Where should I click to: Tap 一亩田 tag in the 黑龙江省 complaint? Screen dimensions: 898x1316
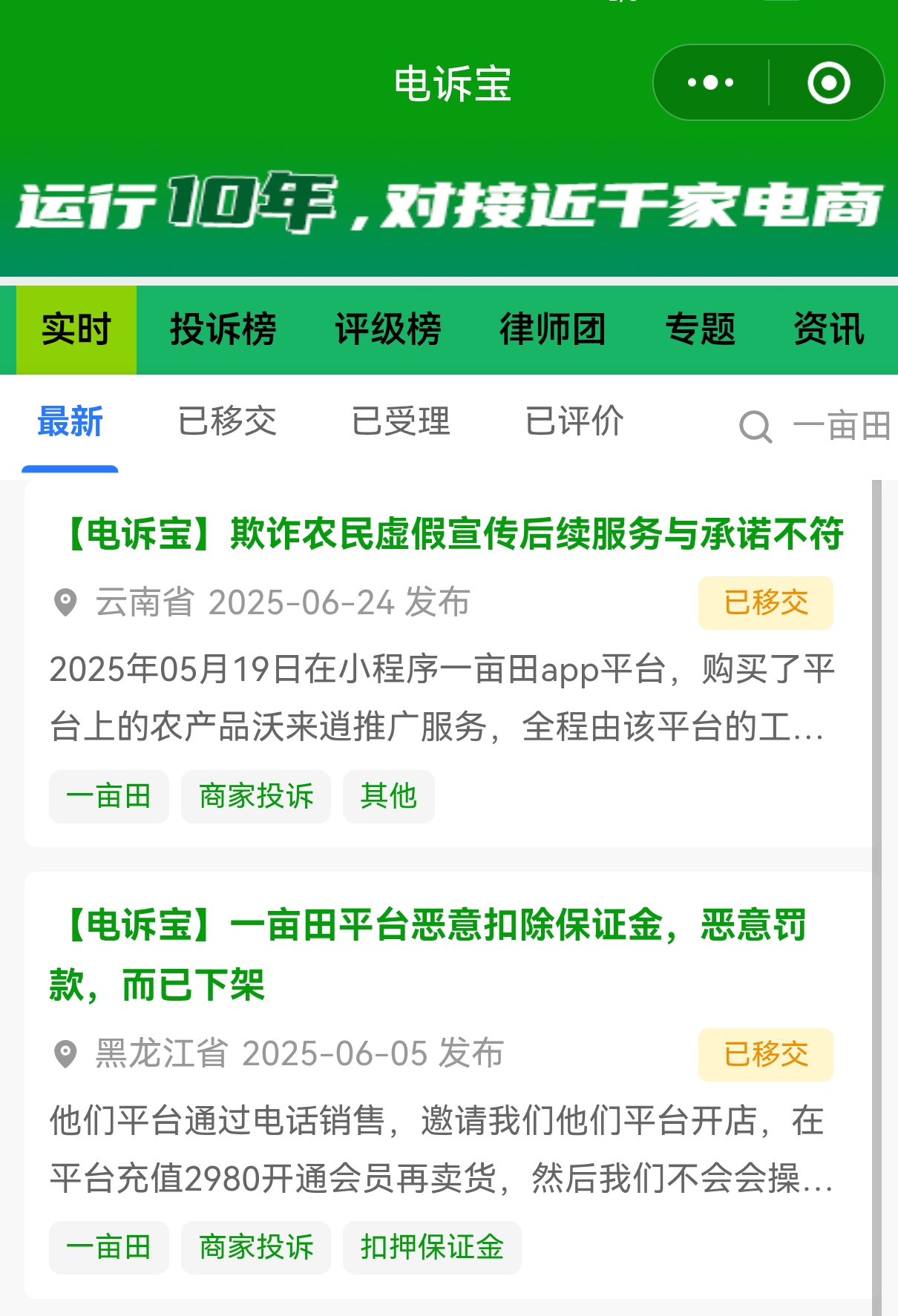point(108,1247)
